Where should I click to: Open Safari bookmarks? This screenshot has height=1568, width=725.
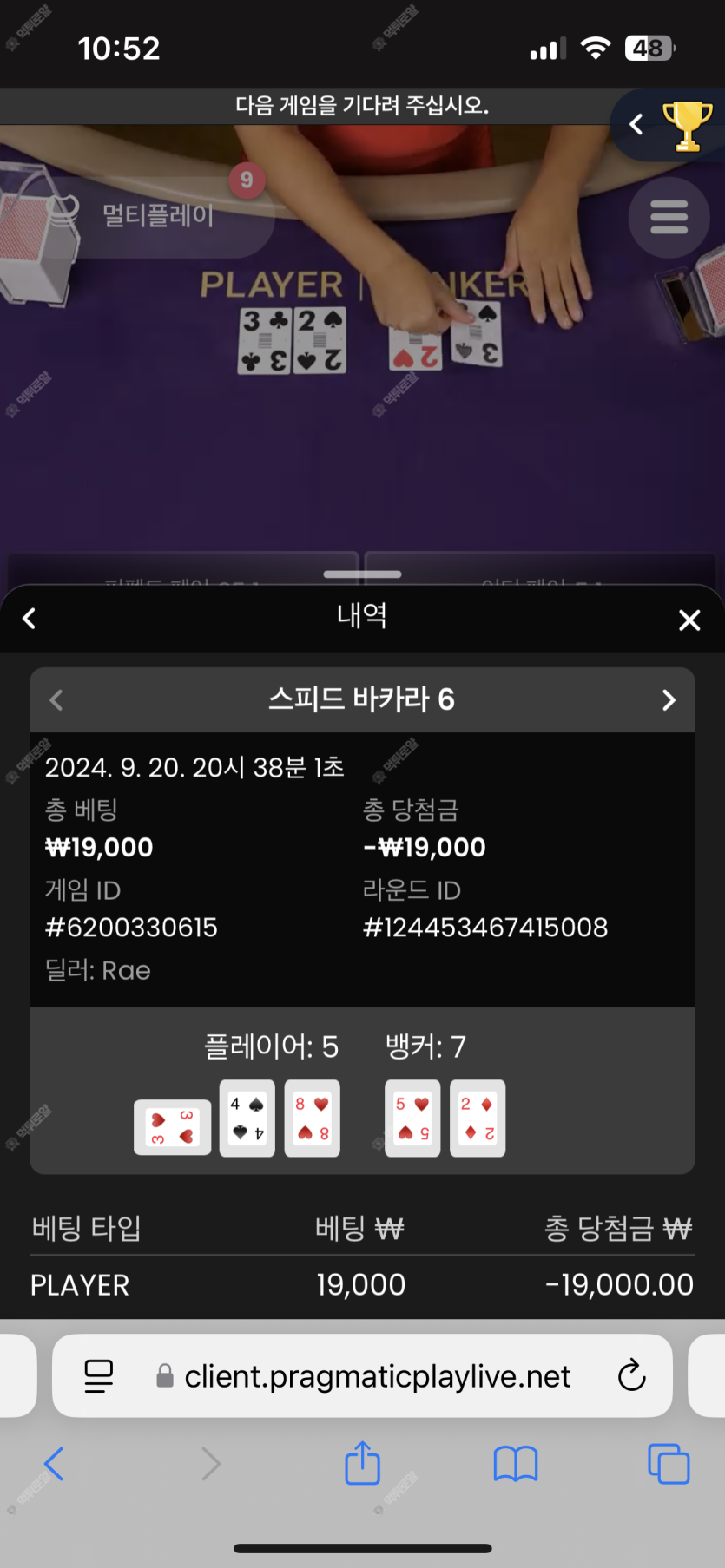tap(516, 1464)
